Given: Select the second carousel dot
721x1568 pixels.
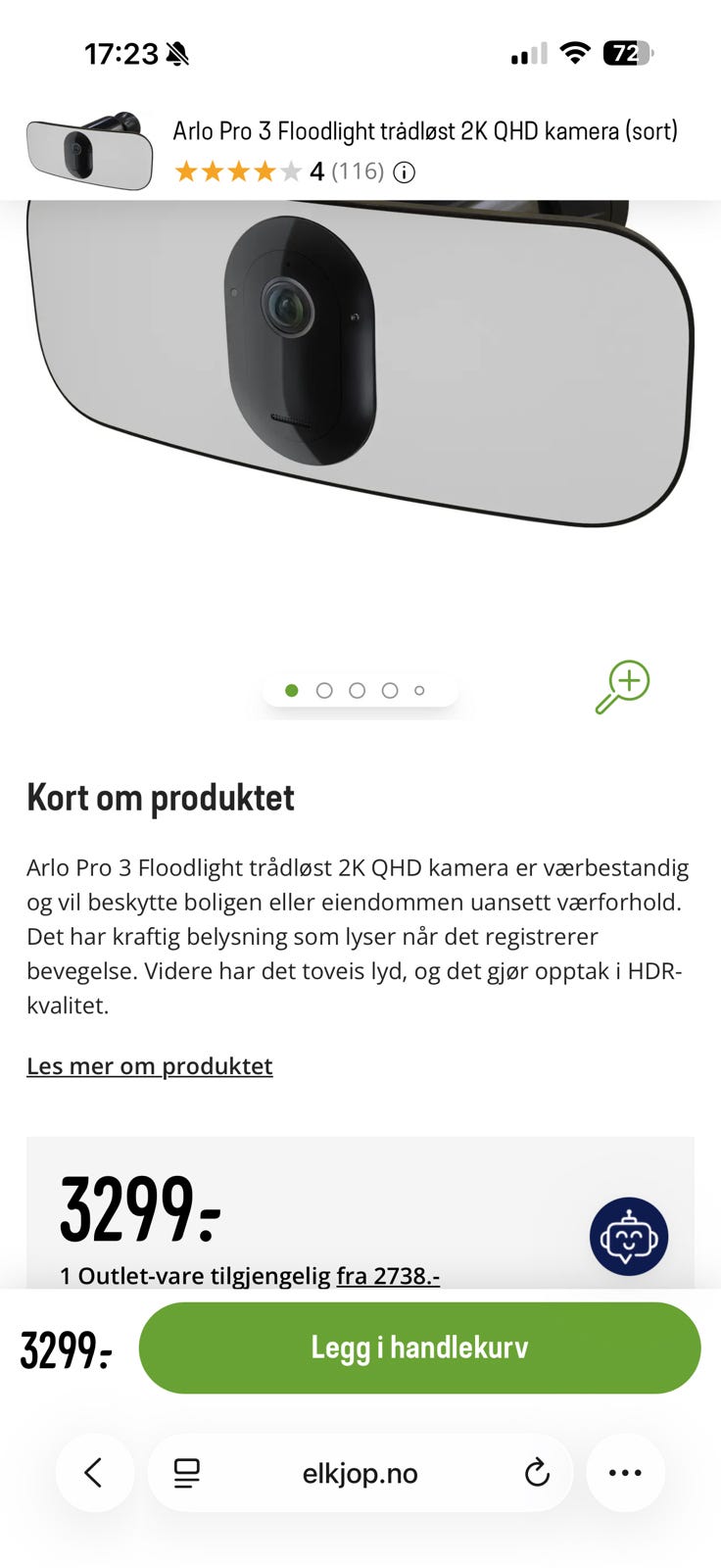Looking at the screenshot, I should (324, 690).
